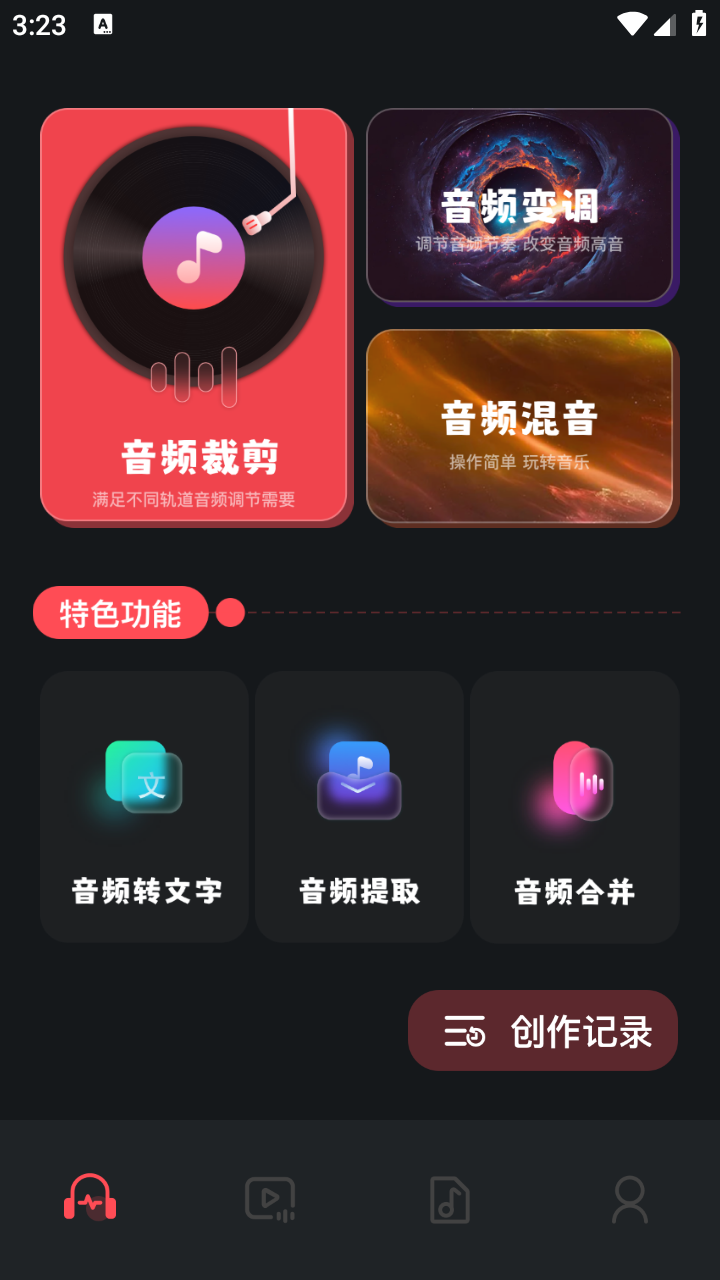
Task: Open the profile icon in bottom navigation
Action: 629,1199
